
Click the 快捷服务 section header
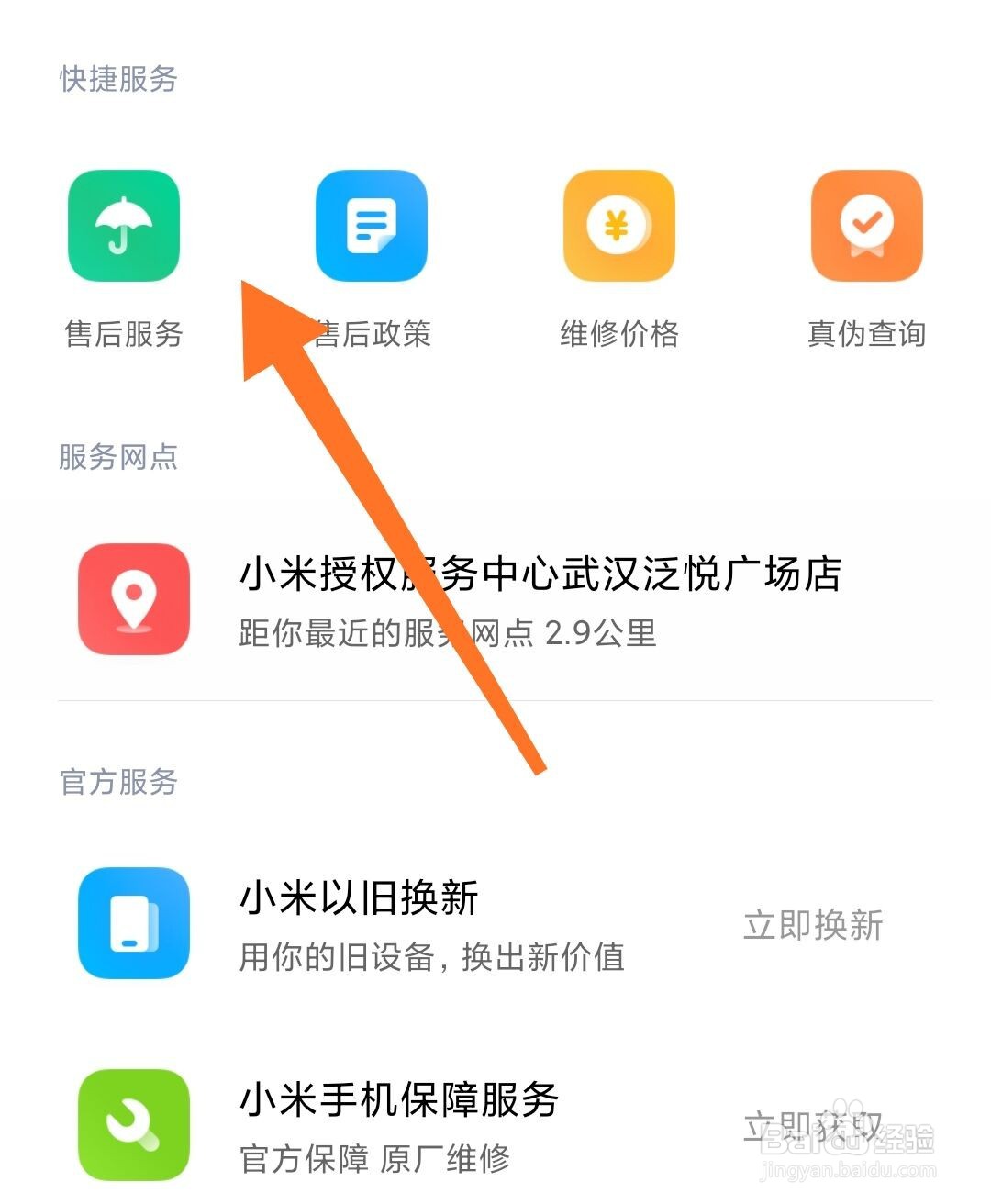pyautogui.click(x=116, y=81)
